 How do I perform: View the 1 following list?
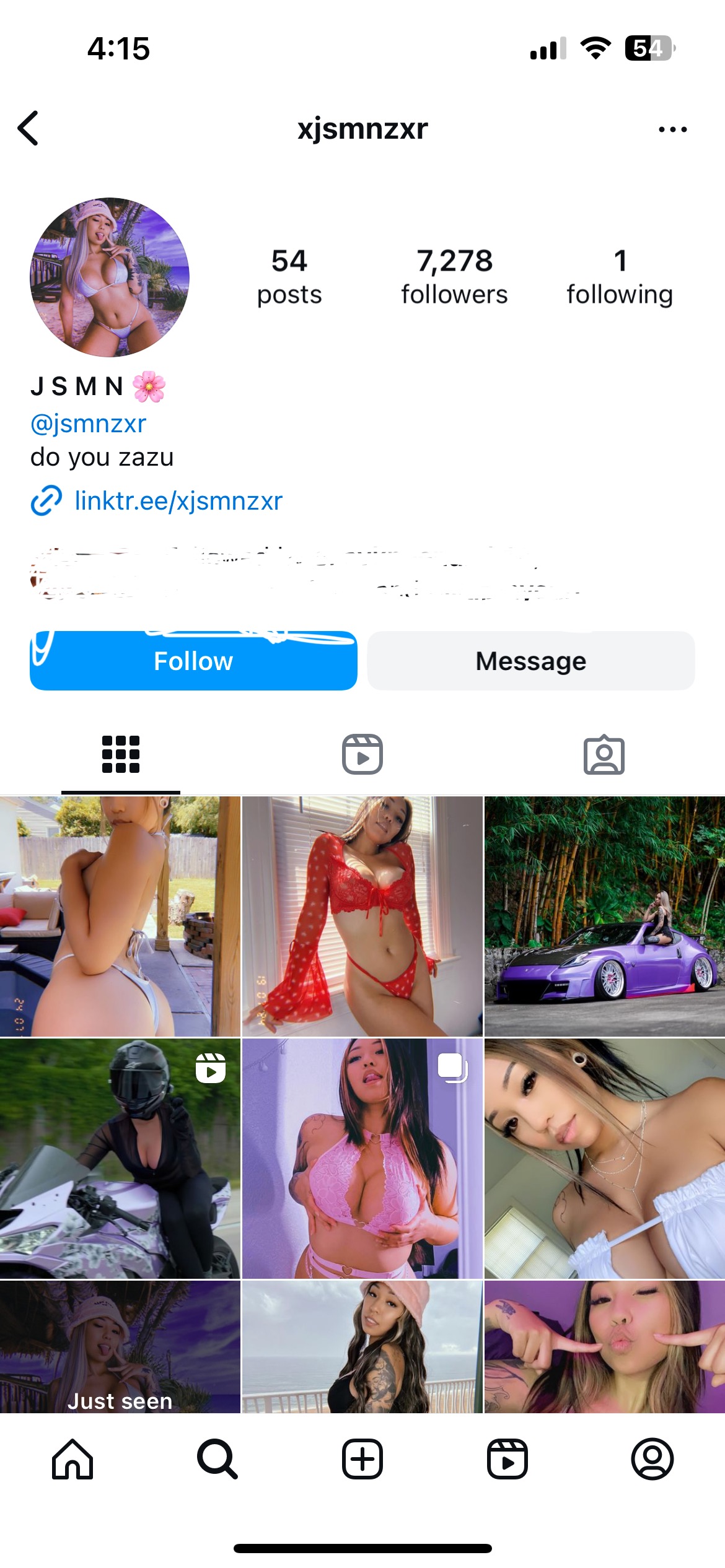619,277
